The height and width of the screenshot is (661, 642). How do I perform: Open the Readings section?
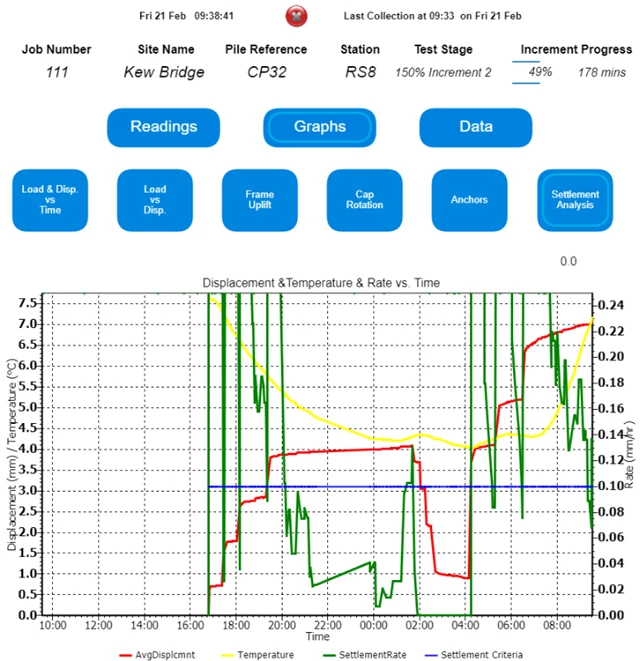(163, 127)
